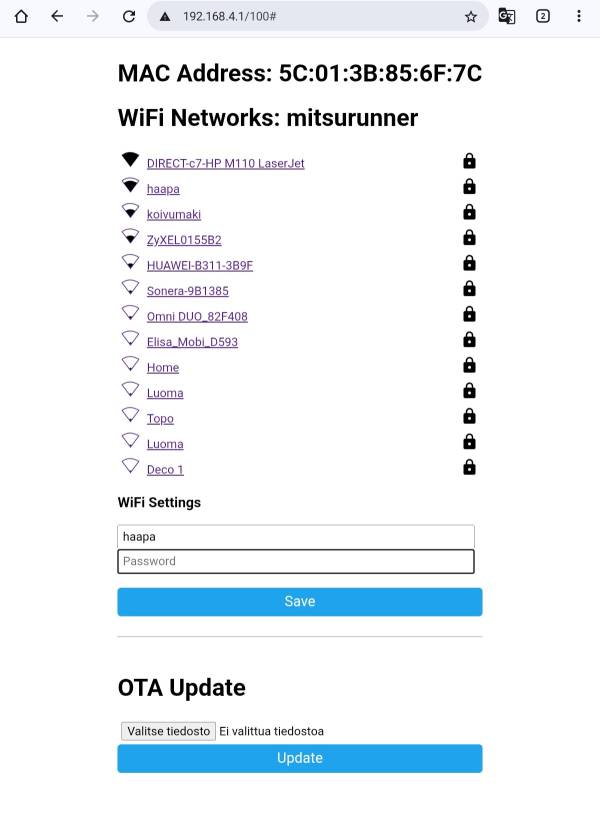
Task: Go to the browser home page
Action: 21,17
